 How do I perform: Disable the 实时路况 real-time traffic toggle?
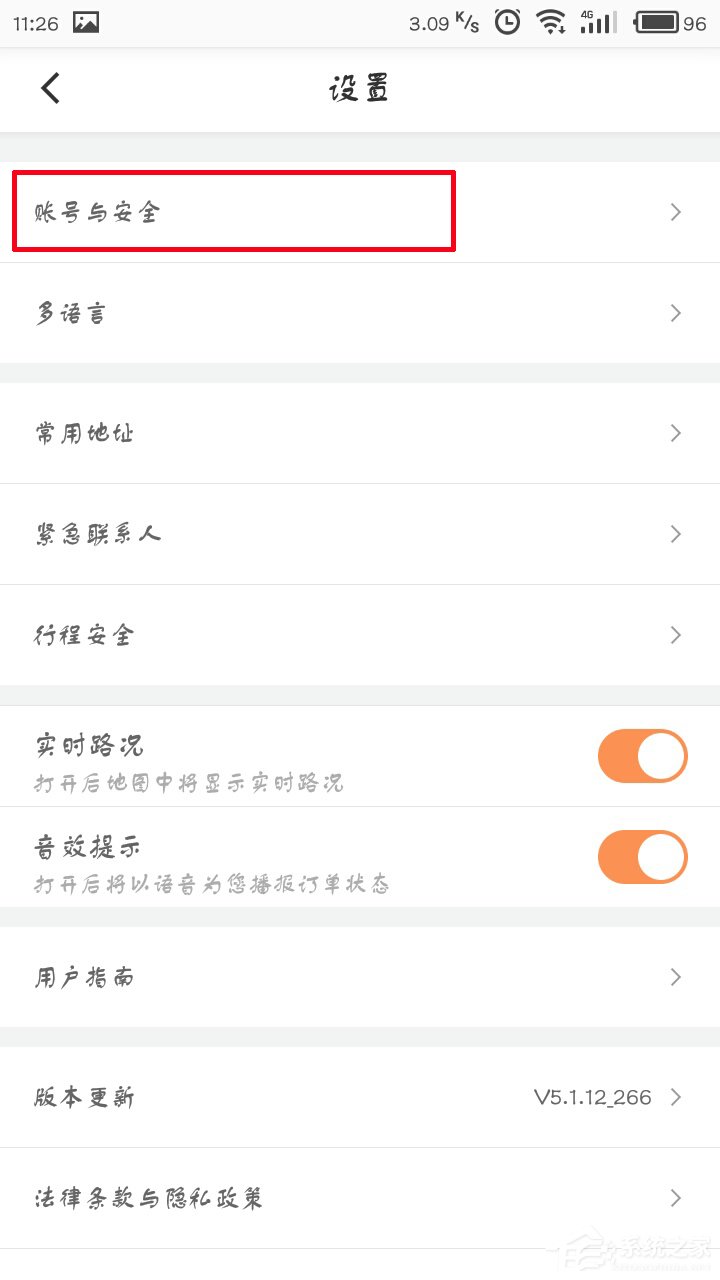pos(641,755)
